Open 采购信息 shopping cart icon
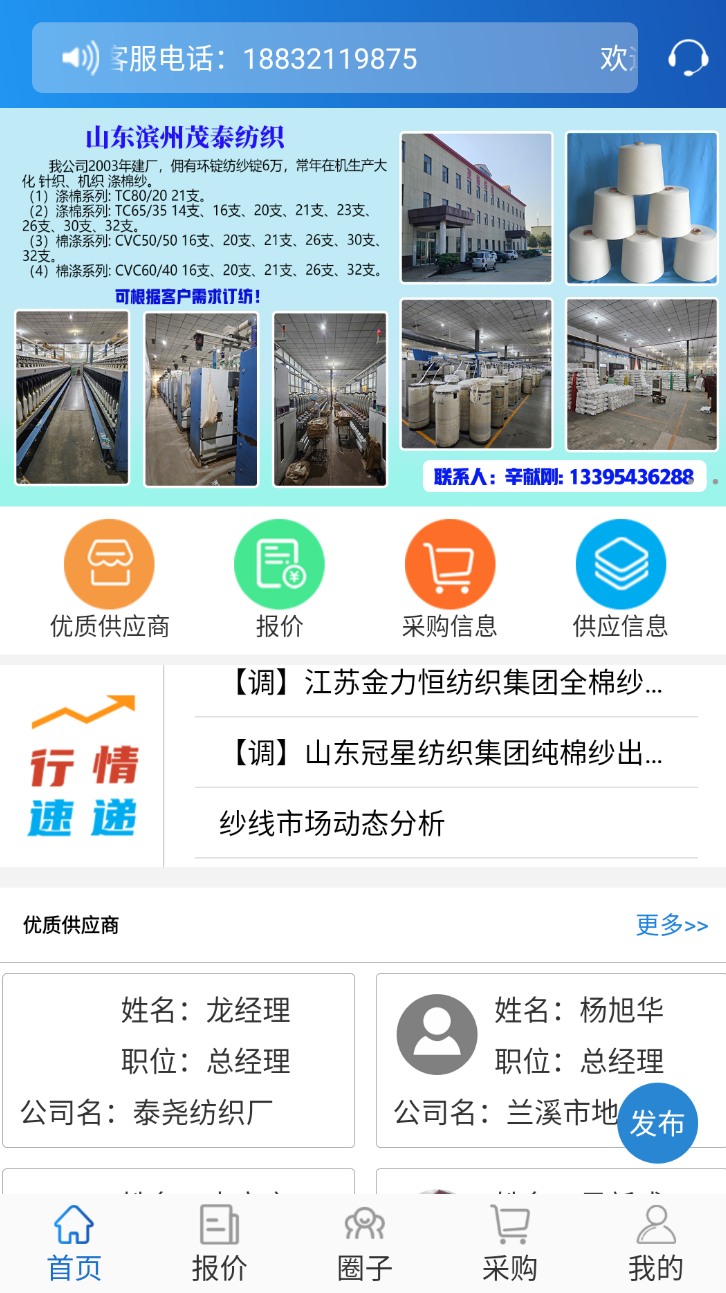The width and height of the screenshot is (726, 1293). [449, 563]
